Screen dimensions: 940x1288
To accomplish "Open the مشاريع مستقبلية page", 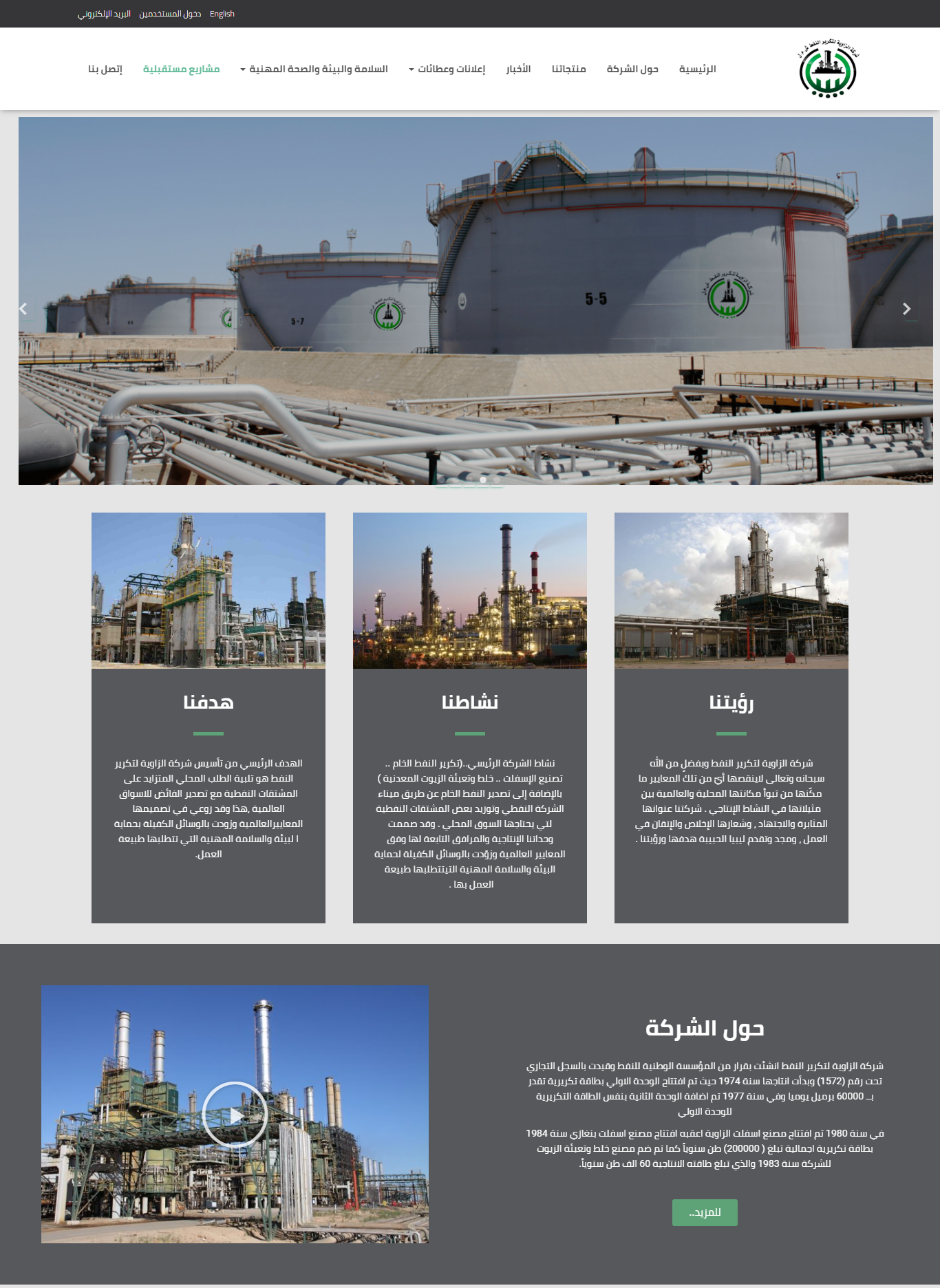I will (x=181, y=69).
